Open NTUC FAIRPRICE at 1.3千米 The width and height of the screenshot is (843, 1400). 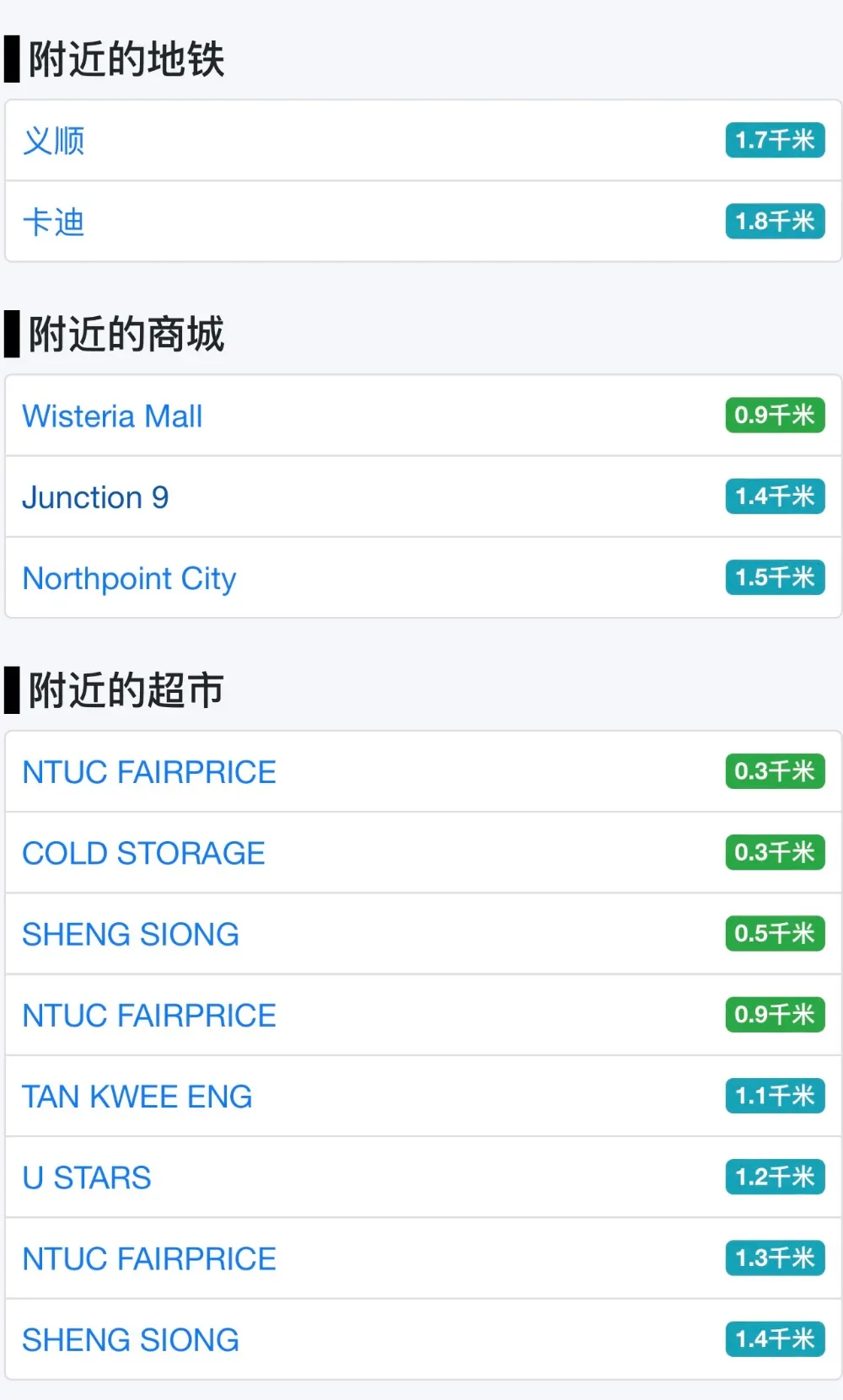(423, 1258)
